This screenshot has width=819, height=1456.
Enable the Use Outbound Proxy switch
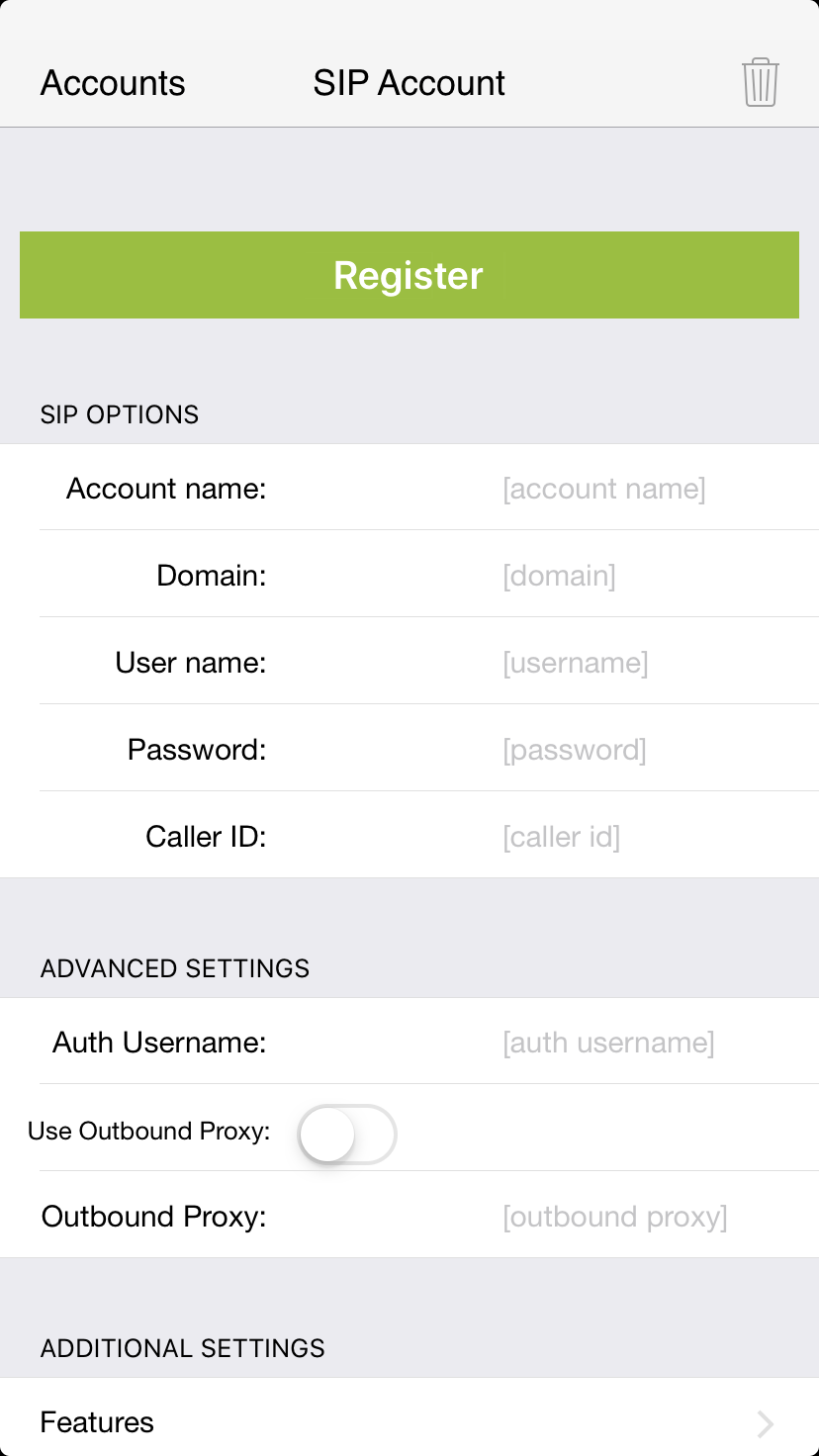click(347, 1134)
